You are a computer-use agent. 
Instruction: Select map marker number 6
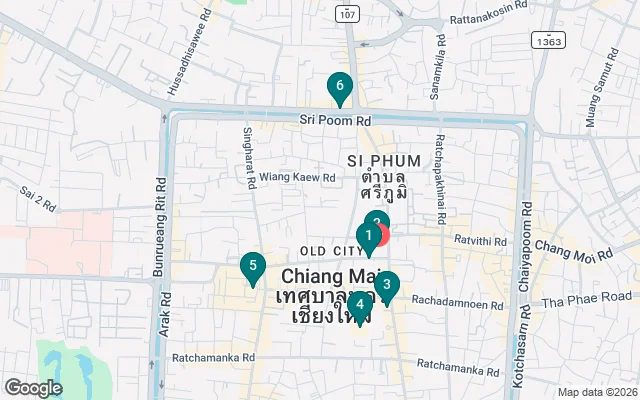pos(340,87)
